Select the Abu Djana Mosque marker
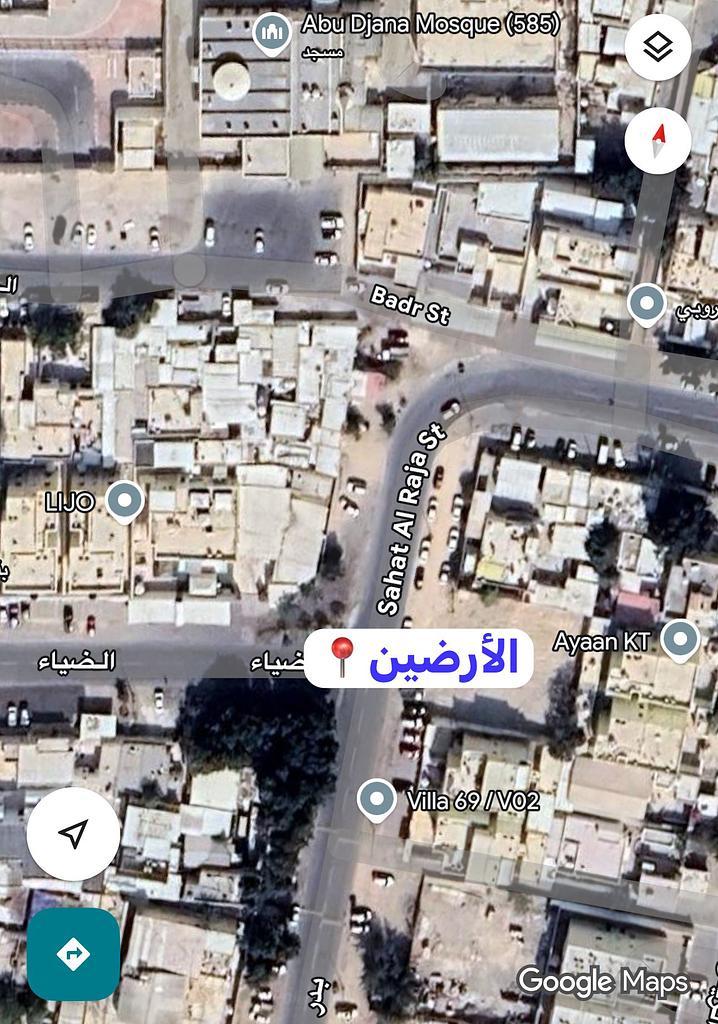 270,32
